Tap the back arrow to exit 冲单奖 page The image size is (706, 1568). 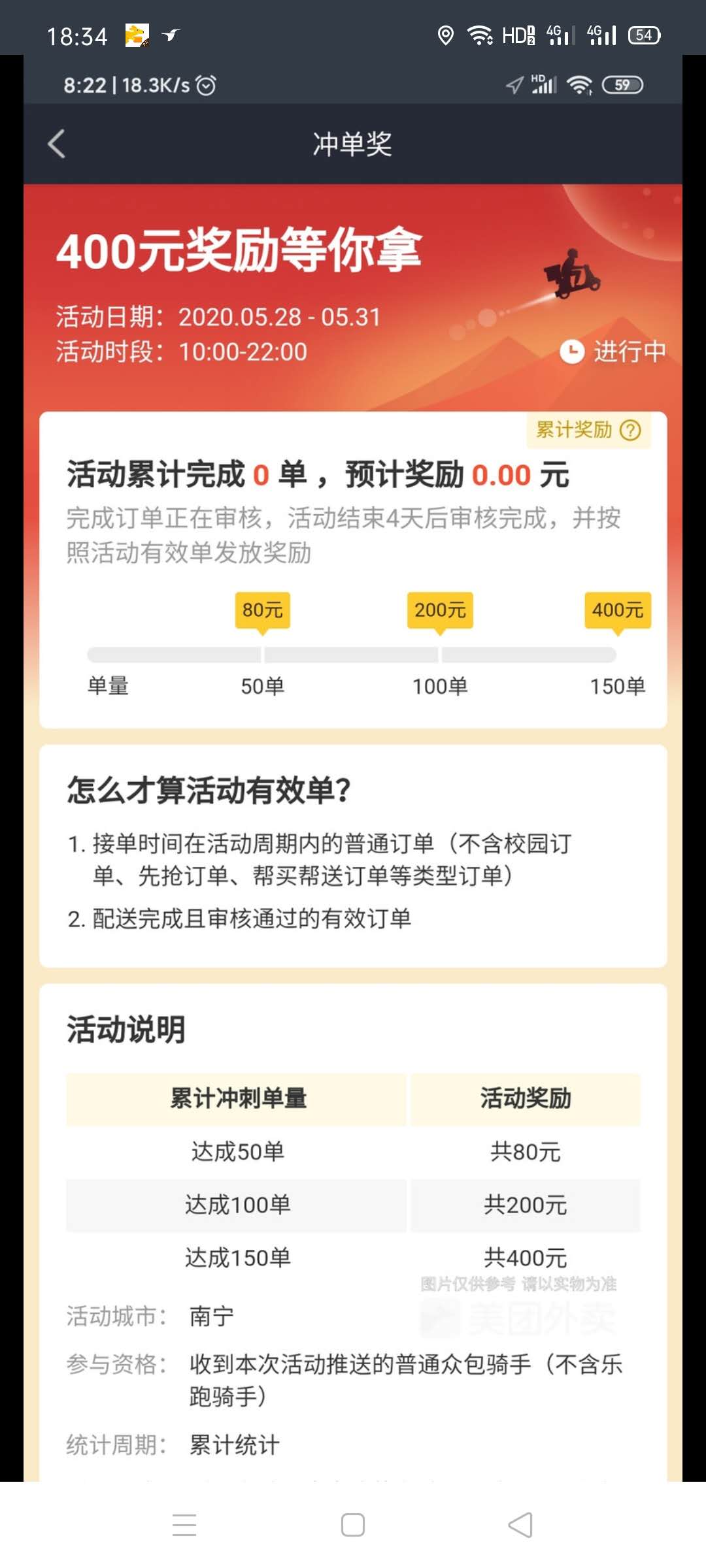pyautogui.click(x=57, y=144)
